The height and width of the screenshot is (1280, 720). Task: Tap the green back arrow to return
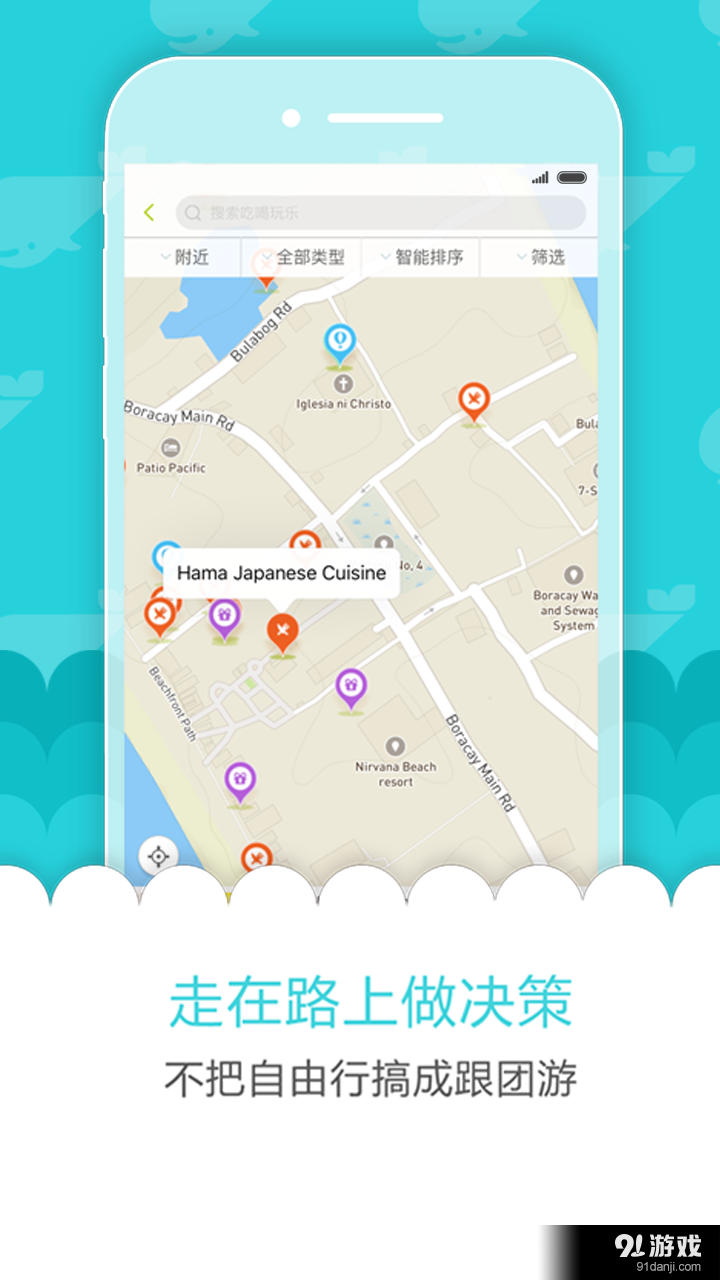coord(148,213)
